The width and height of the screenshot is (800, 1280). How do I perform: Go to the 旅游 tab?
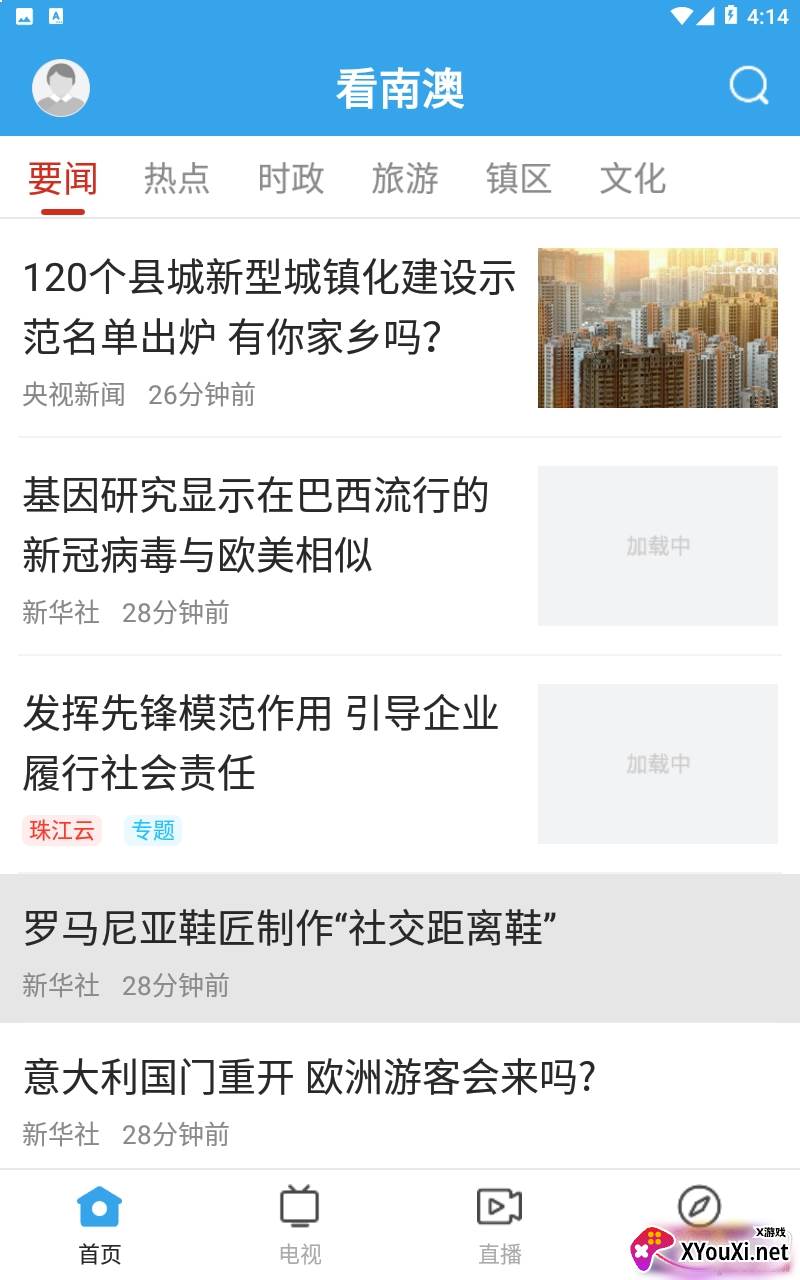tap(405, 179)
